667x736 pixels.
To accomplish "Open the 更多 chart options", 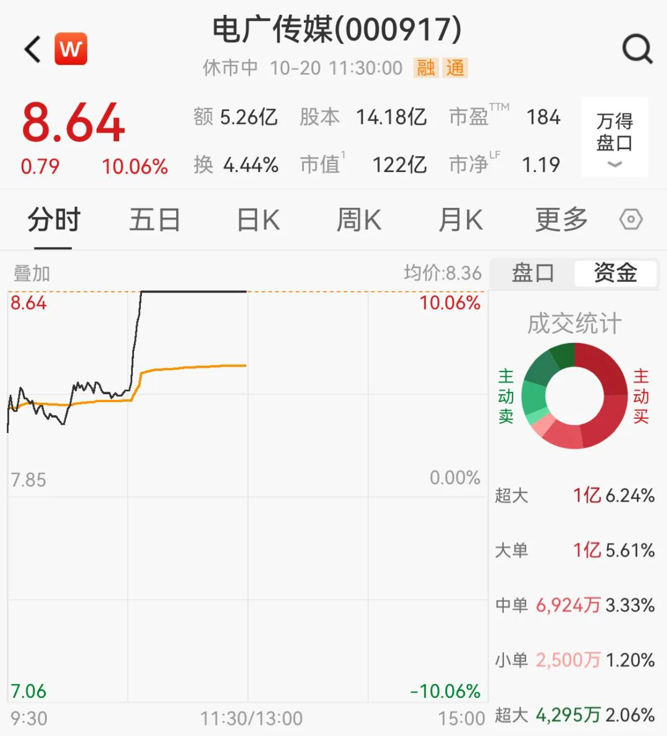I will [561, 219].
